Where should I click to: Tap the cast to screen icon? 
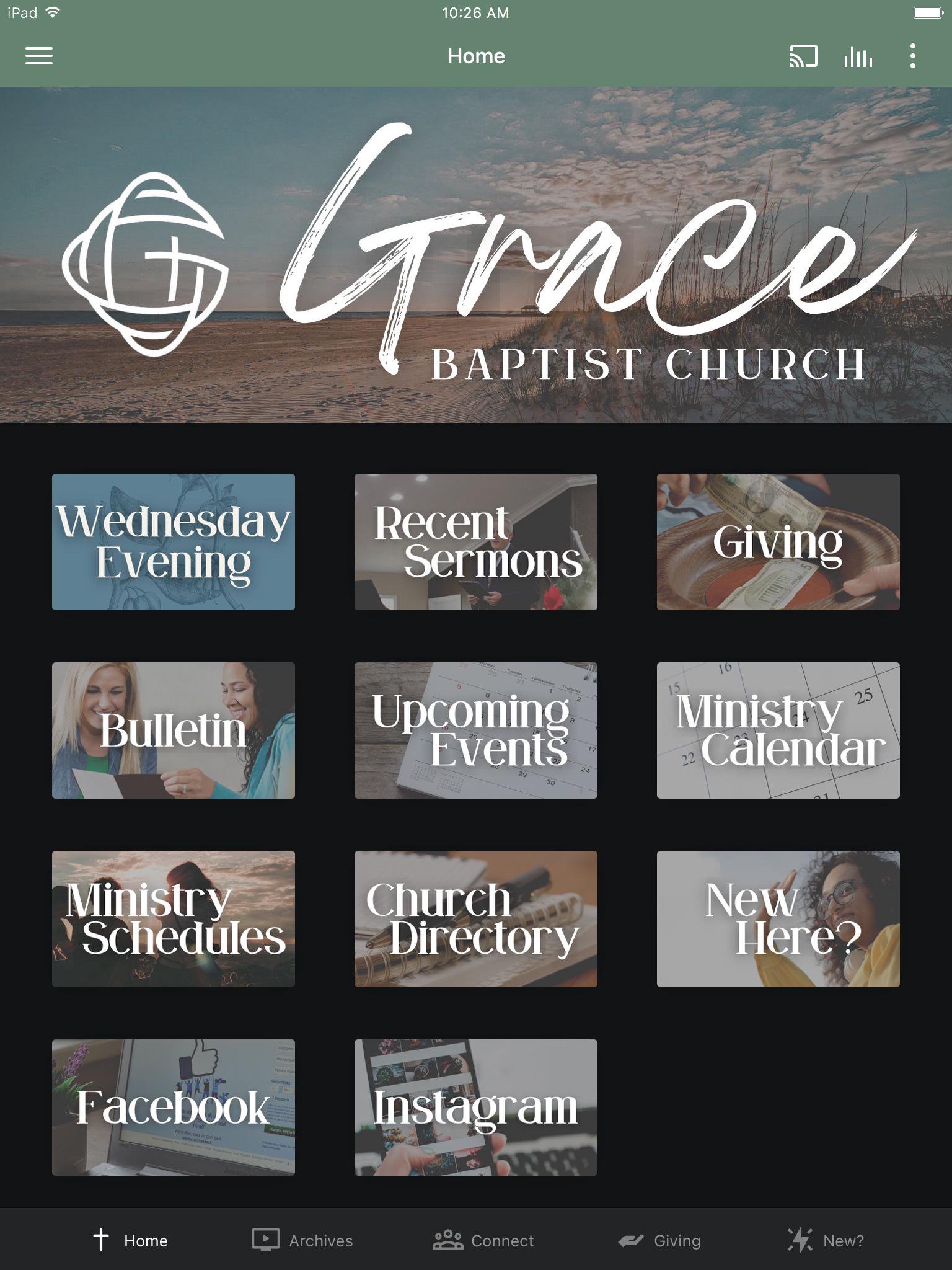click(803, 56)
